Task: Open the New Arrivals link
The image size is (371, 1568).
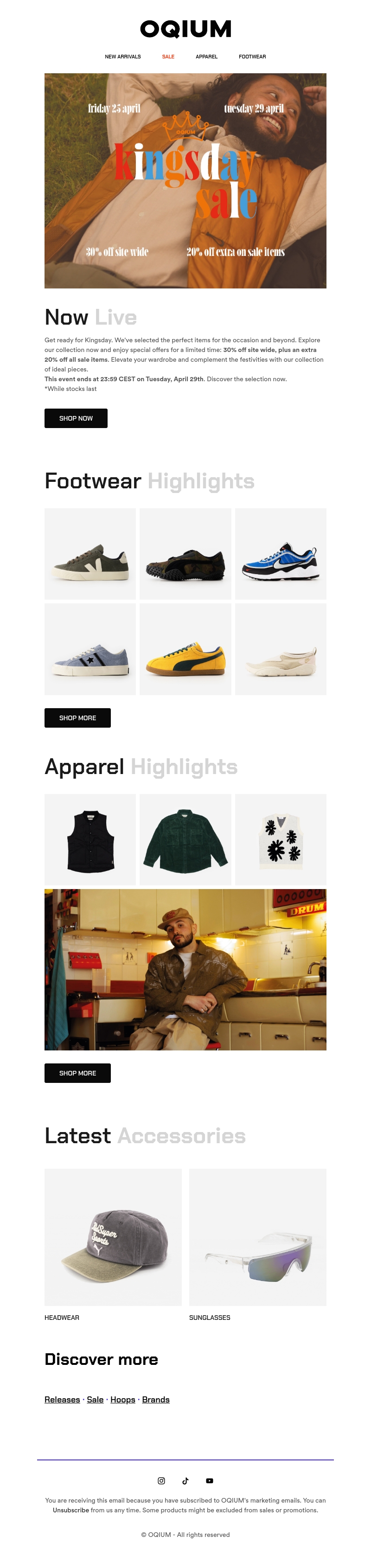Action: click(x=122, y=57)
